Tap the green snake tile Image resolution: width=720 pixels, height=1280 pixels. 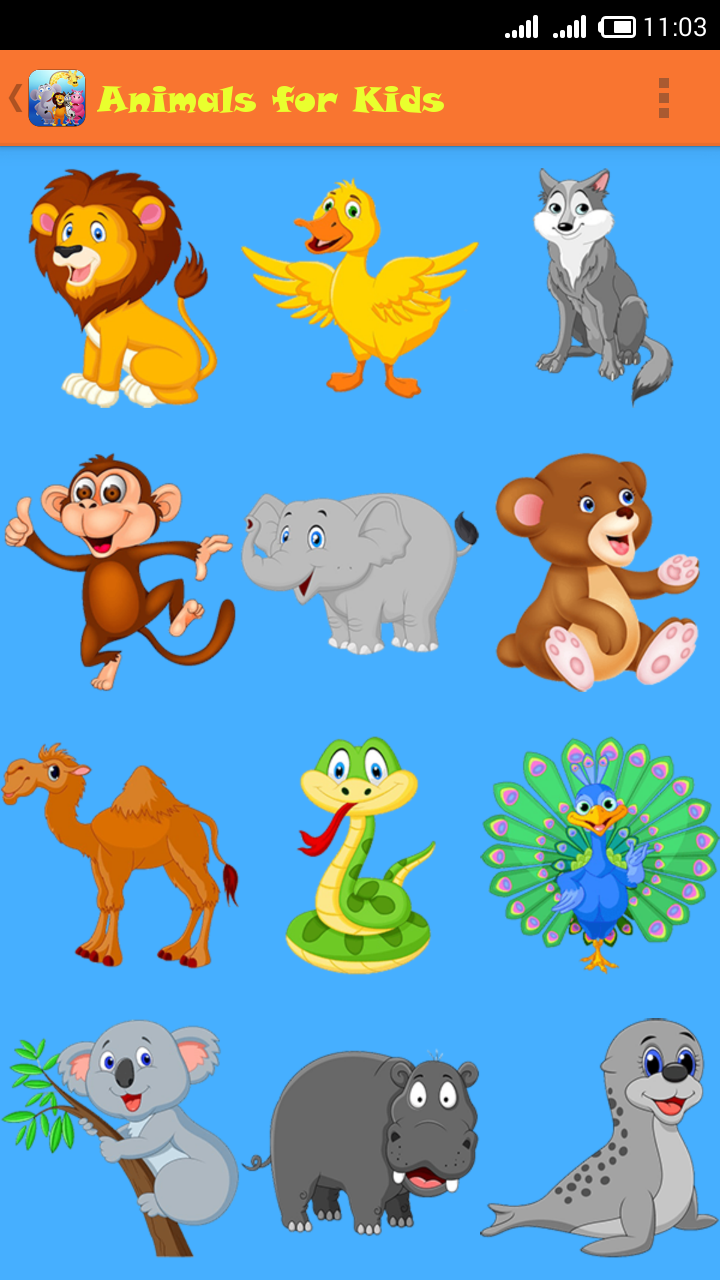(x=360, y=856)
